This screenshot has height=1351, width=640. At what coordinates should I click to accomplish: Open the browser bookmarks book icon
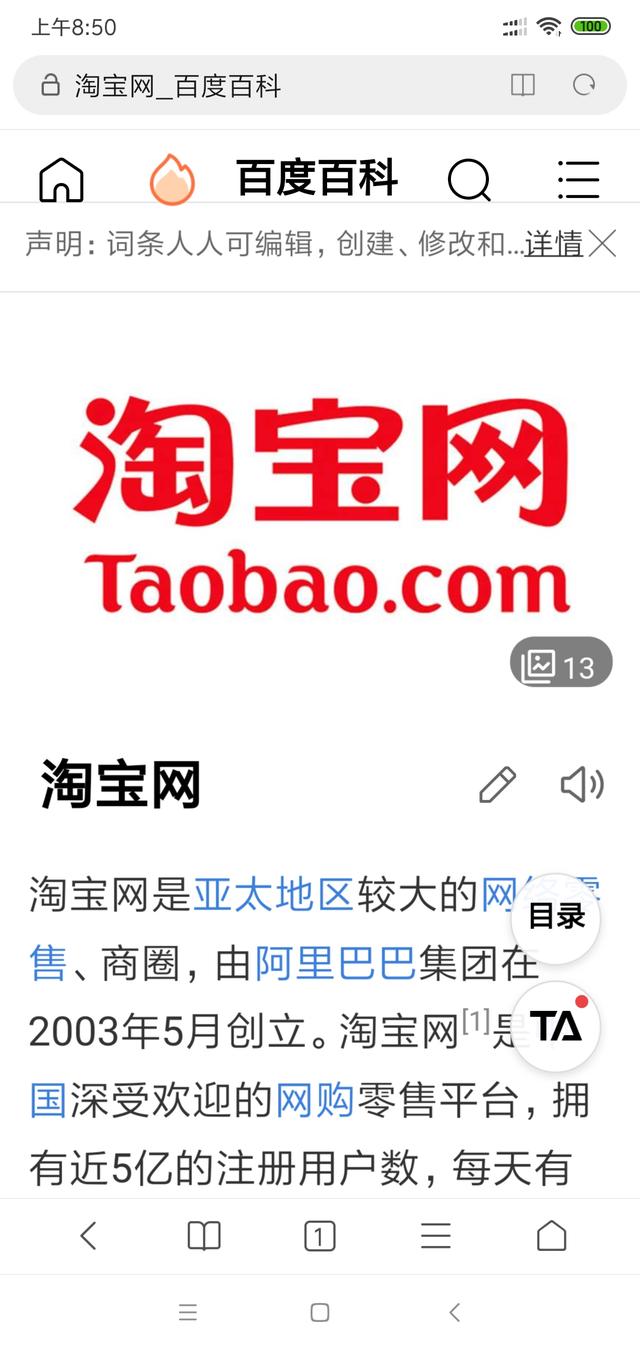point(204,1237)
